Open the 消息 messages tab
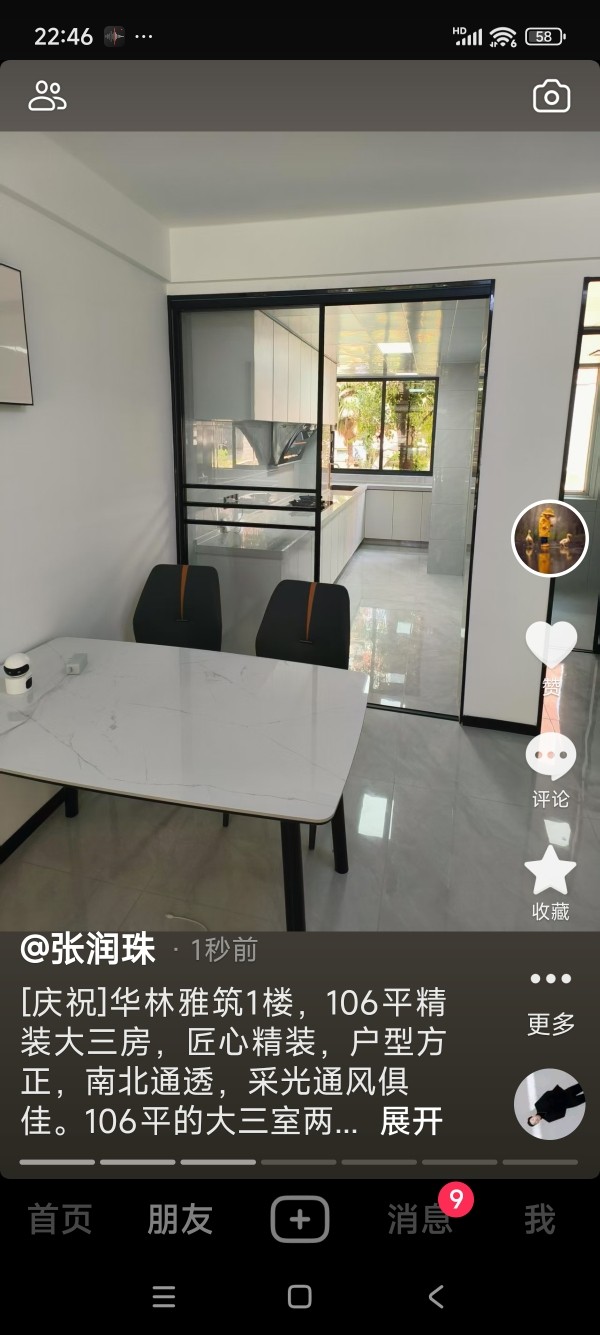 click(x=420, y=1219)
